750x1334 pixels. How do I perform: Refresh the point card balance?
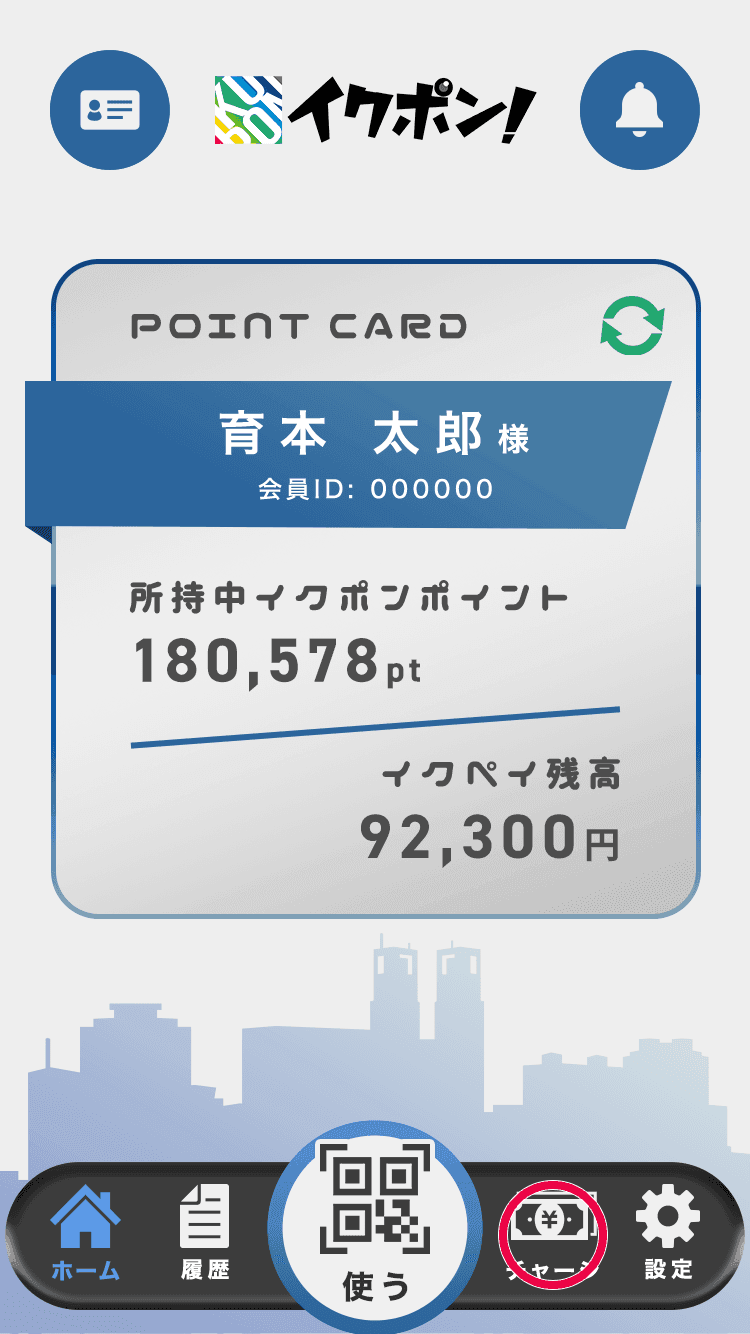(632, 327)
